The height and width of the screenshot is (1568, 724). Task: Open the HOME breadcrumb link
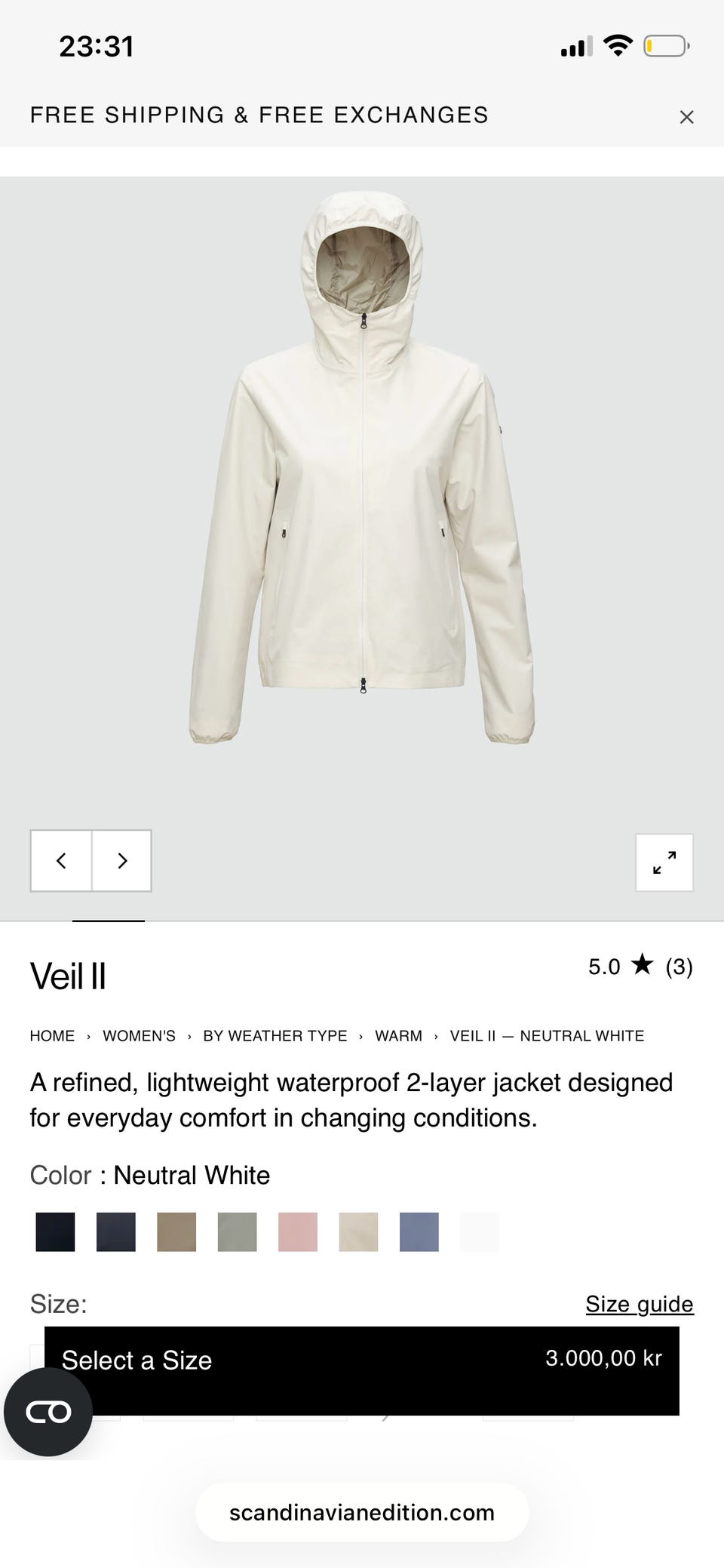tap(52, 1036)
